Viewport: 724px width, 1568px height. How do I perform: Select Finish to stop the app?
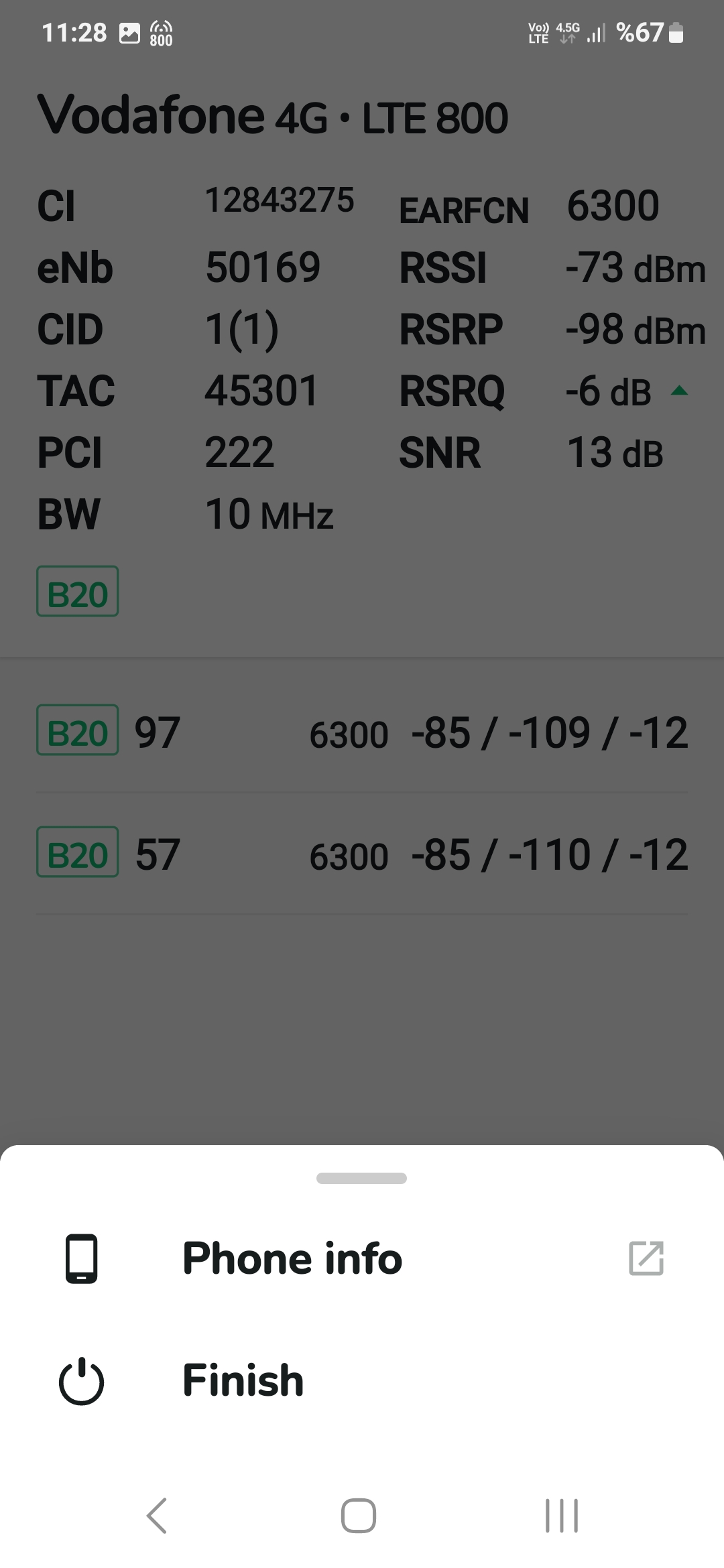[x=362, y=1380]
